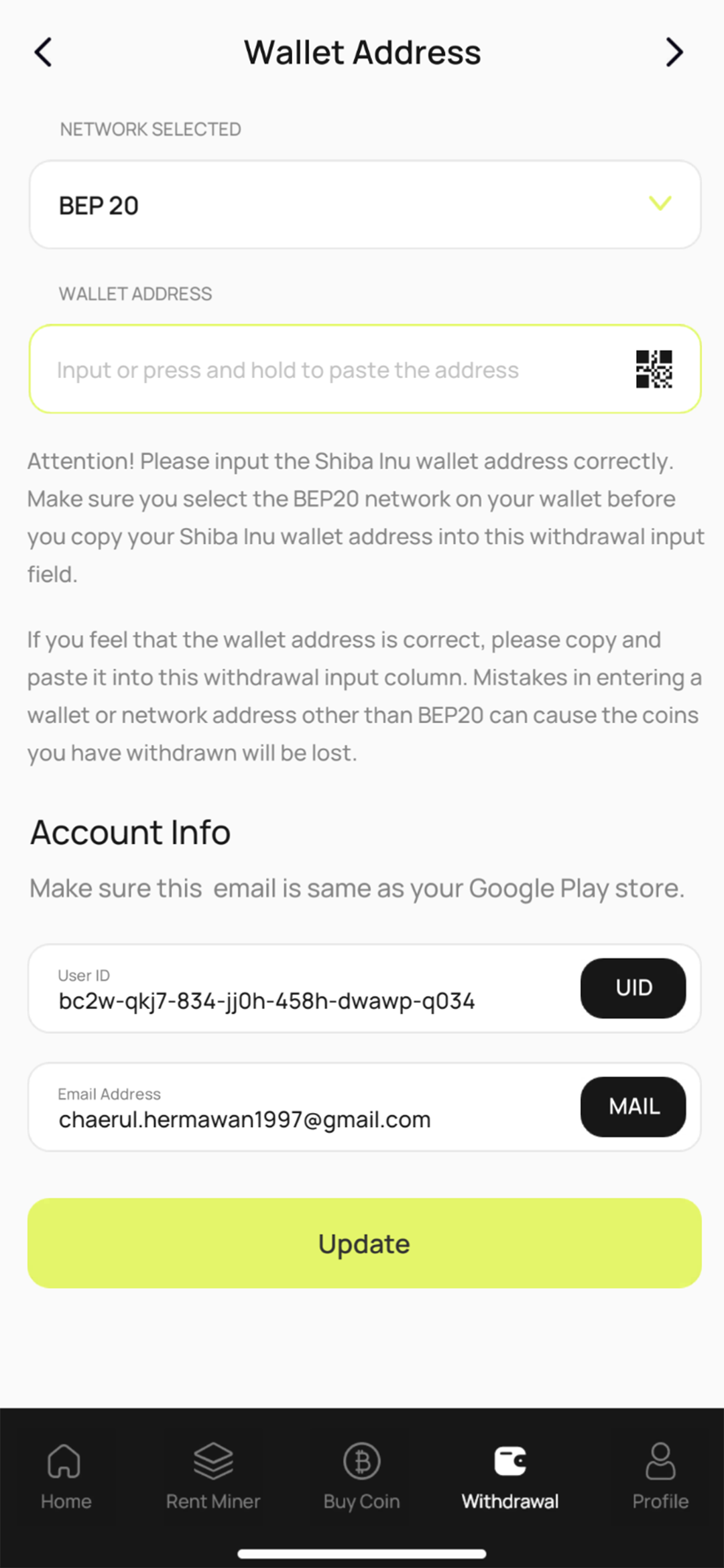Tap the UID button beside User ID
This screenshot has height=1568, width=724.
point(633,988)
